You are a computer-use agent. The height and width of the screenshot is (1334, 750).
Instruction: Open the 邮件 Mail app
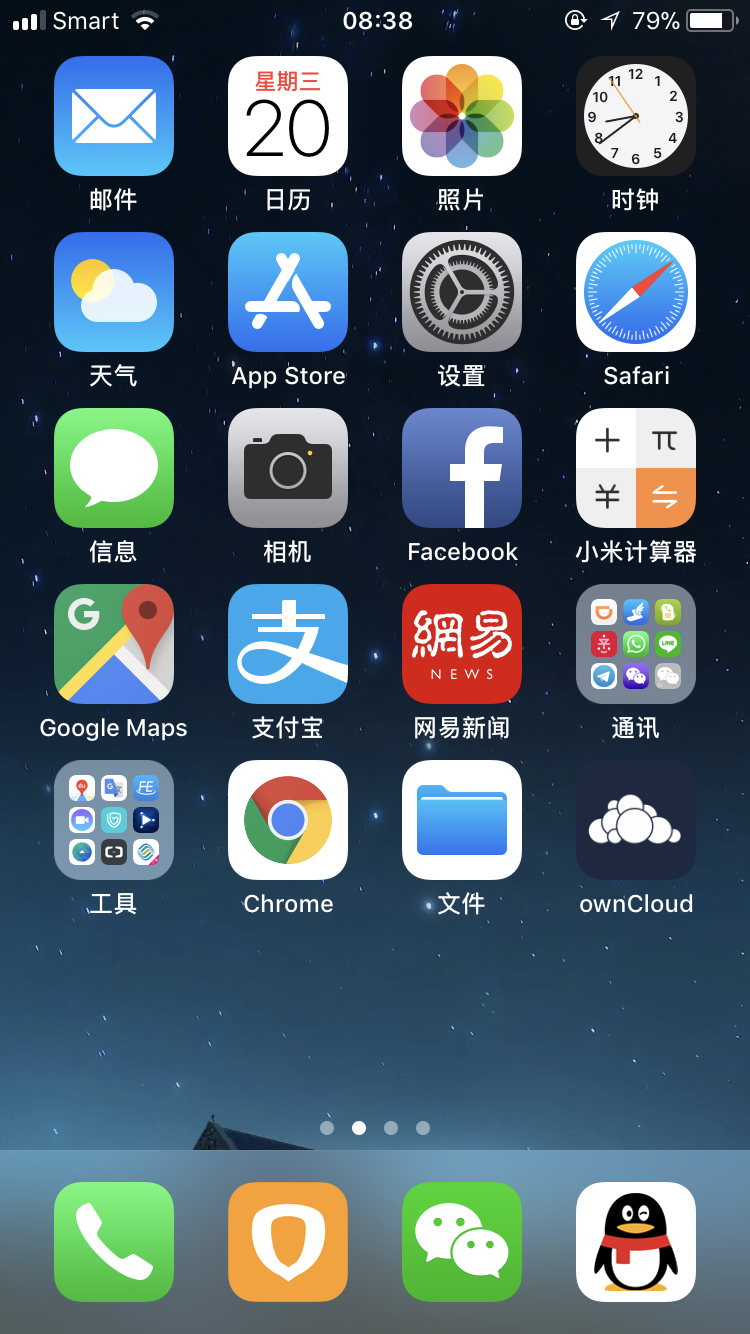click(x=114, y=116)
